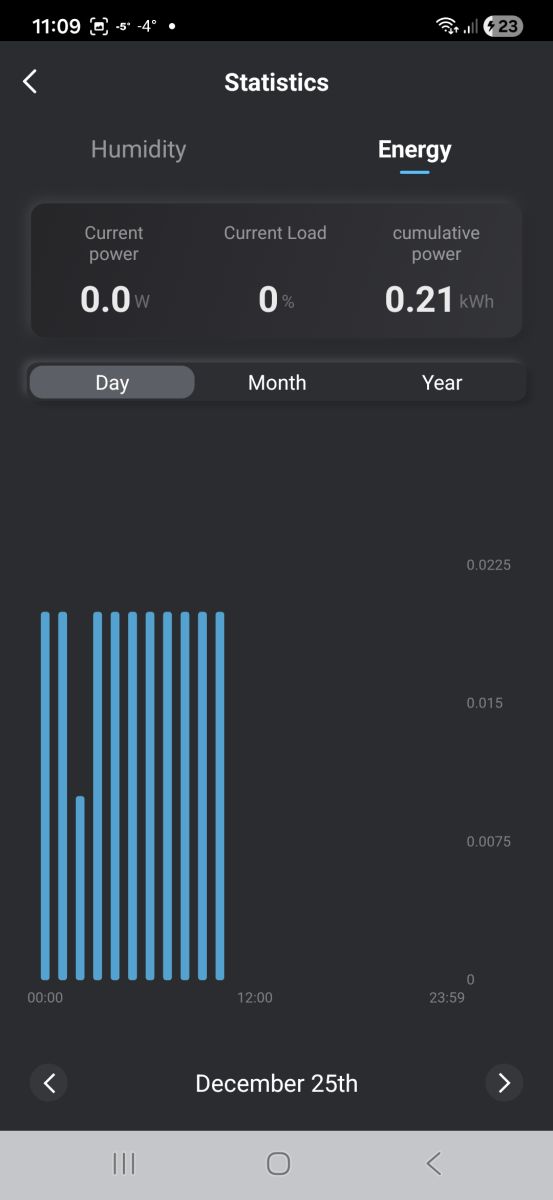Go back from the Statistics screen
Viewport: 553px width, 1200px height.
point(30,82)
